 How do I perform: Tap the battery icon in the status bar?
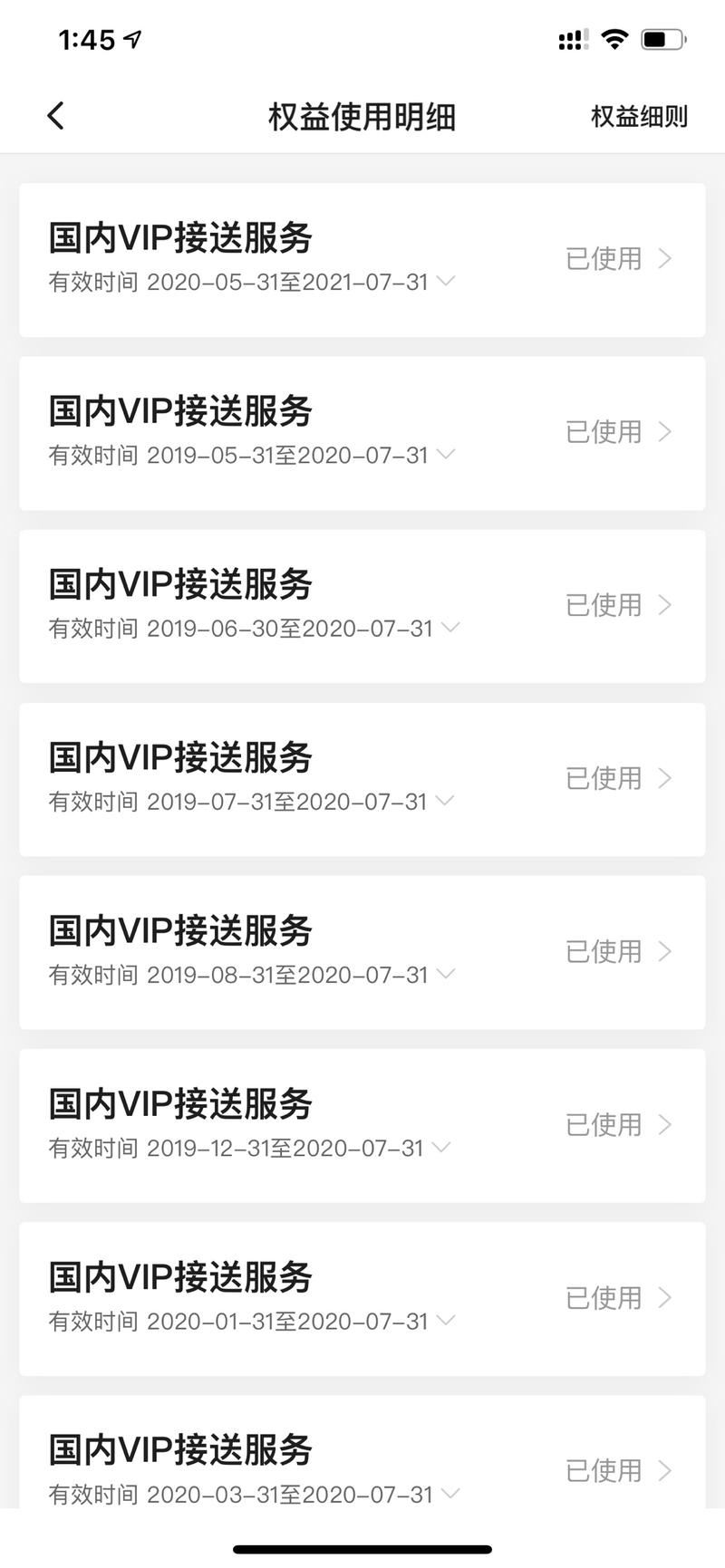tap(660, 38)
